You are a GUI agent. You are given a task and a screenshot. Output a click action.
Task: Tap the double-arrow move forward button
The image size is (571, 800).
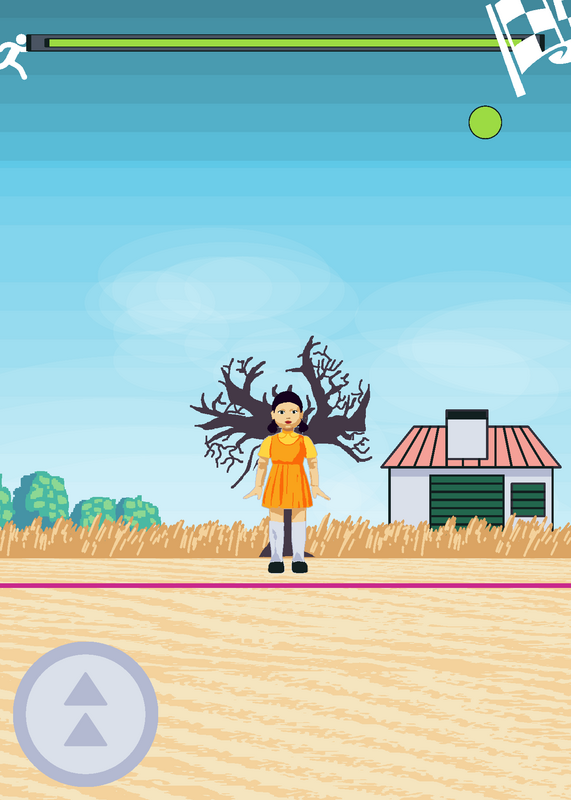click(85, 714)
